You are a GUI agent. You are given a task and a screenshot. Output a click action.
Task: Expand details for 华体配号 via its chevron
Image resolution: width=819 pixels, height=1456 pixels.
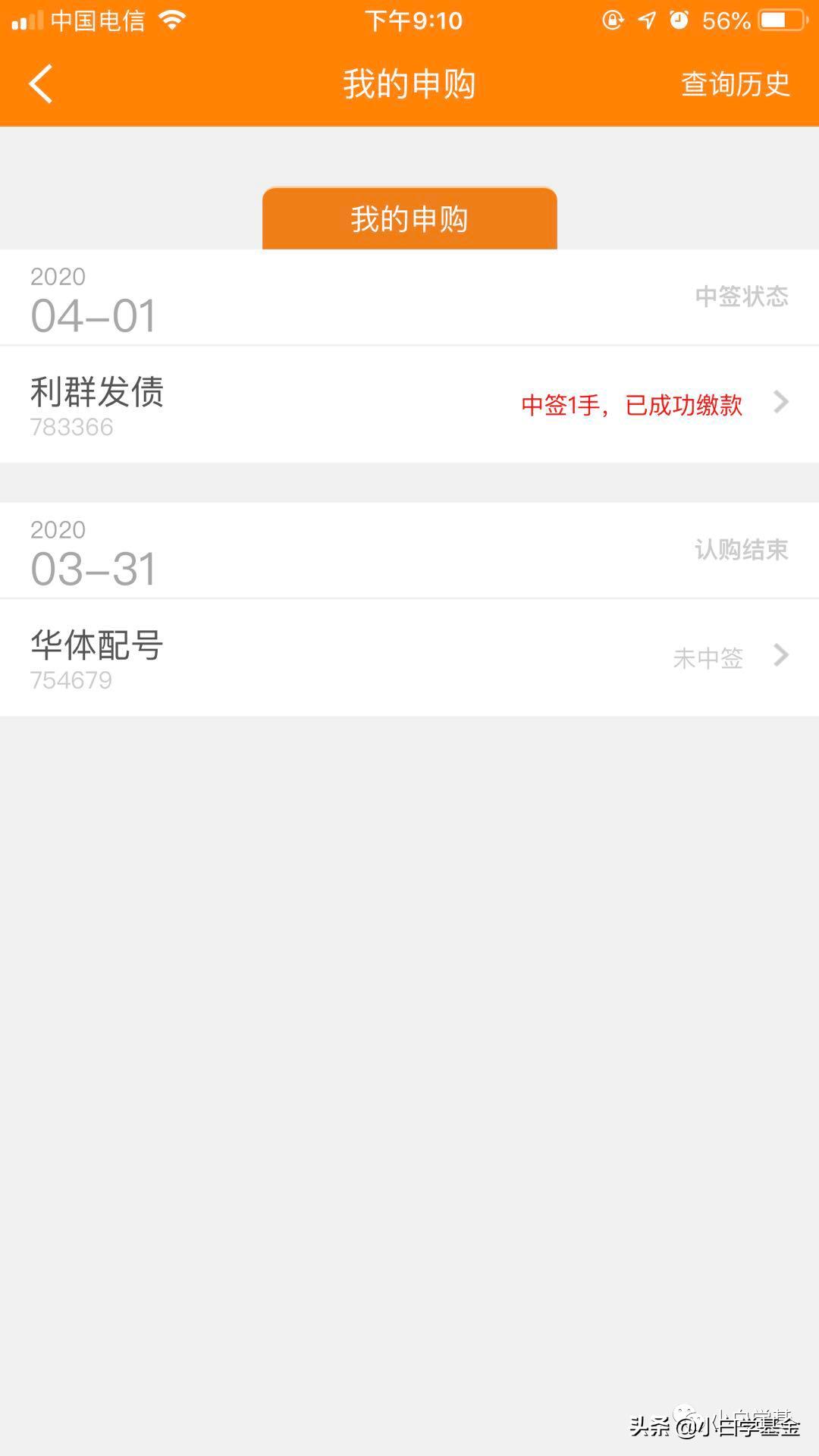[x=781, y=656]
